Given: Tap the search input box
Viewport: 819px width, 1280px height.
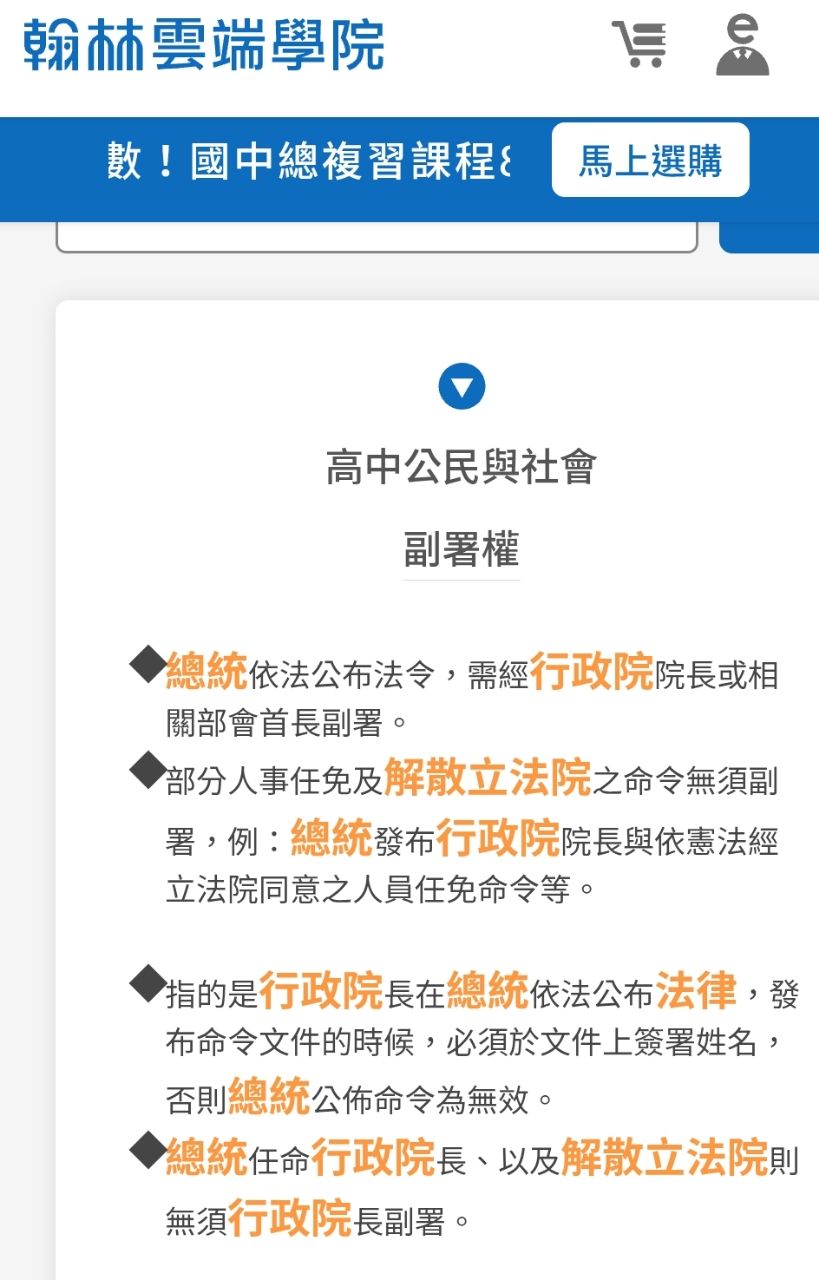Looking at the screenshot, I should pos(376,238).
